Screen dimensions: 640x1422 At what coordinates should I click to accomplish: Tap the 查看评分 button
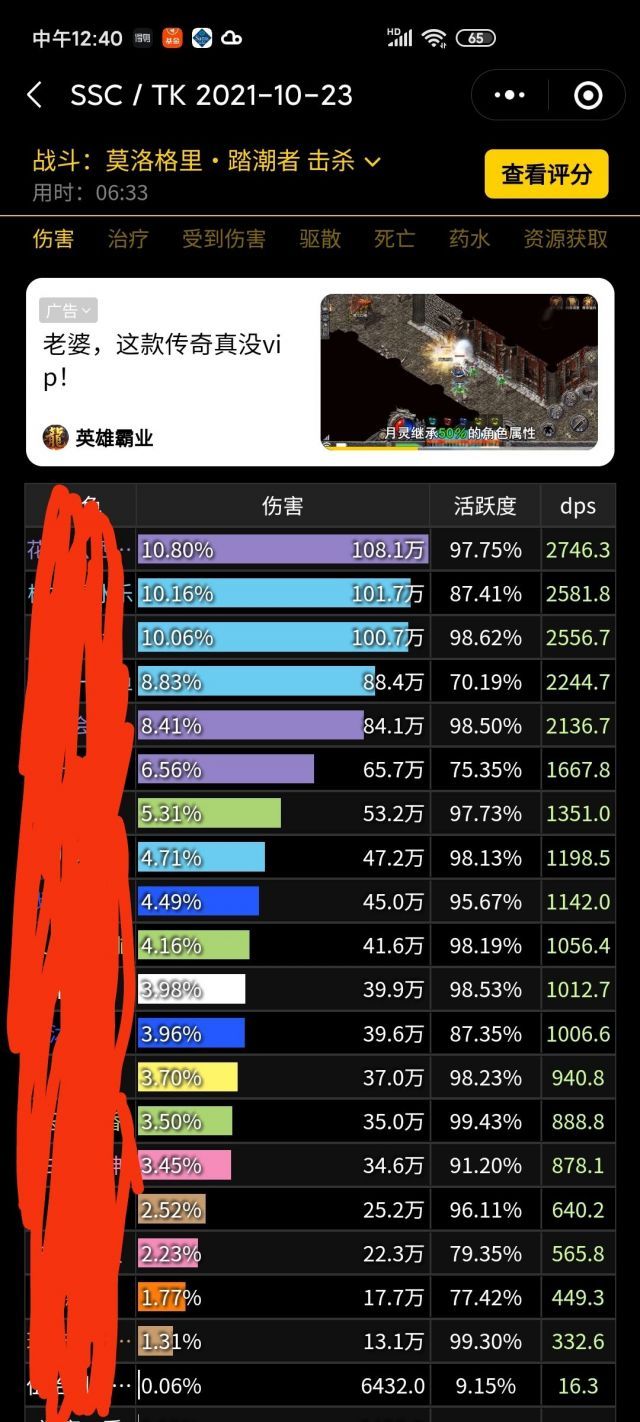546,174
